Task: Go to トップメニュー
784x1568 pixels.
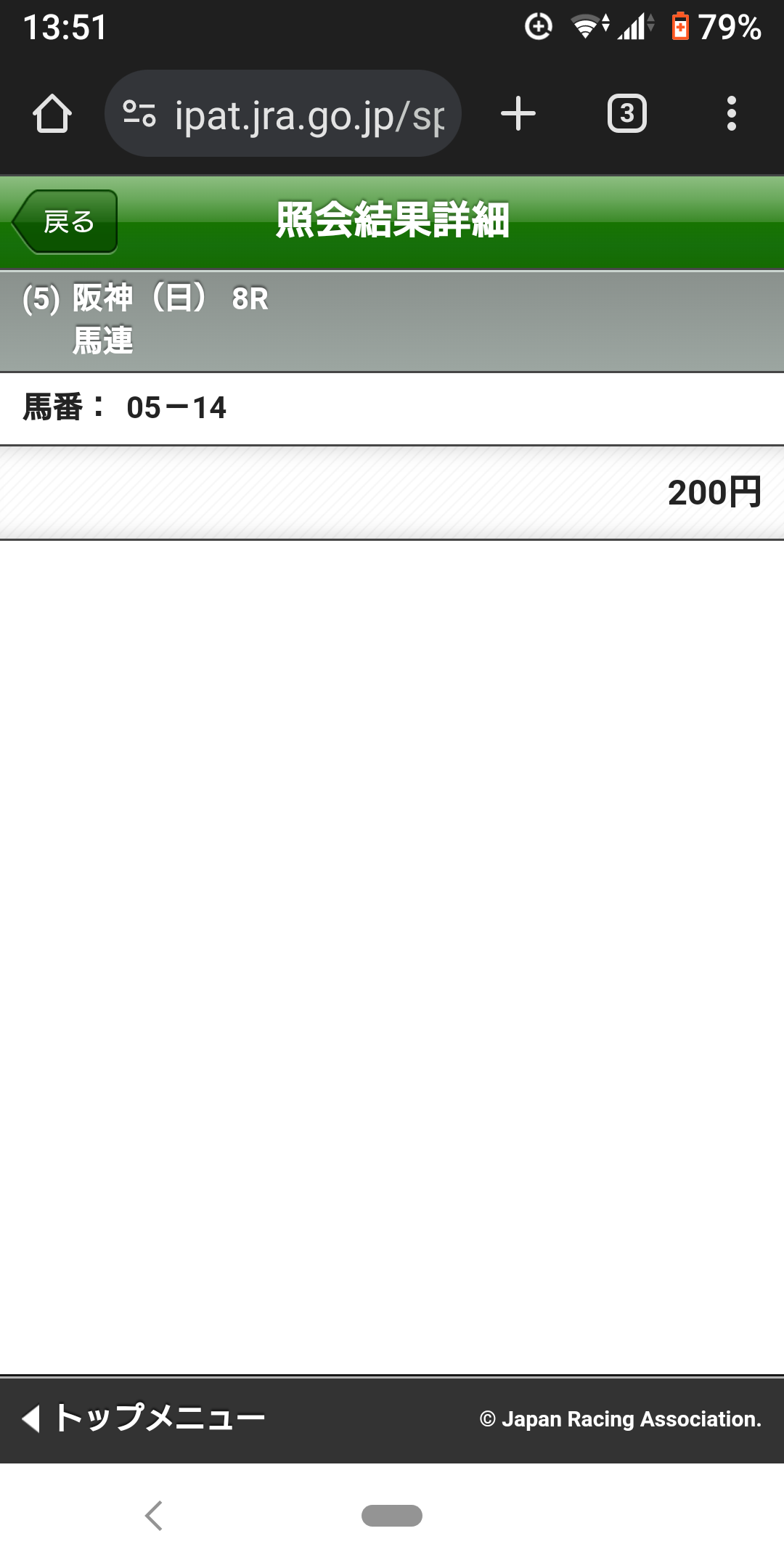Action: [x=145, y=1418]
